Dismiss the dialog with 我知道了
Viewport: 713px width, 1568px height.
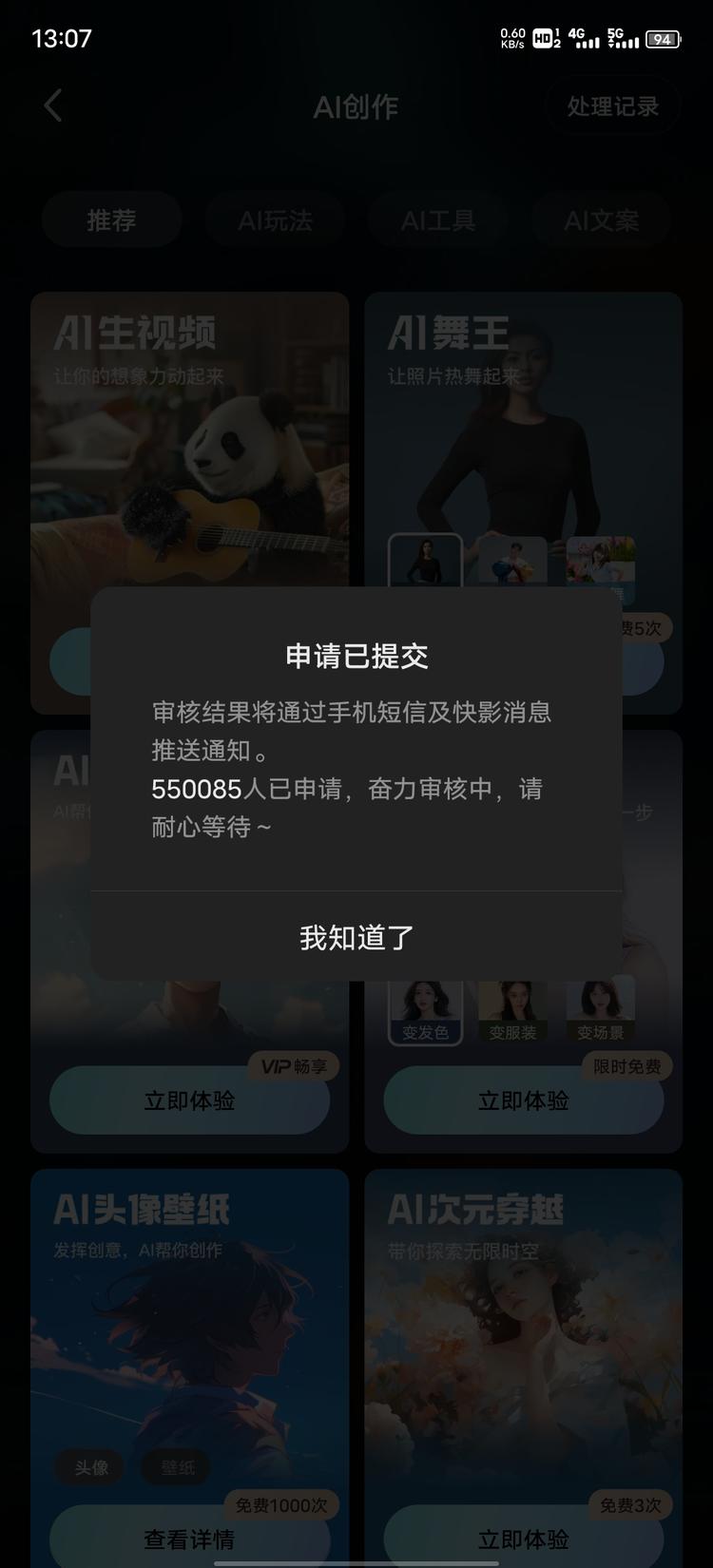click(356, 937)
